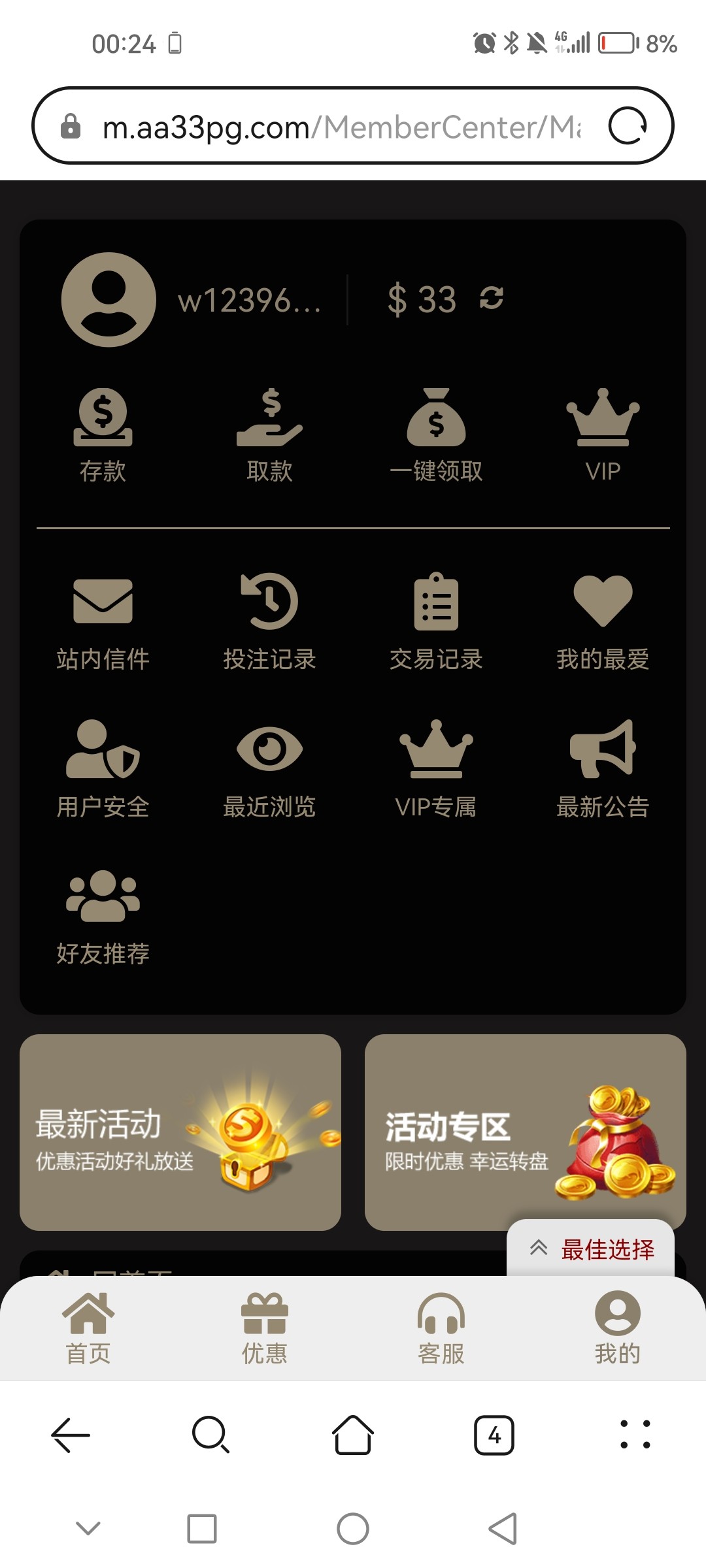View 交易记录 transaction history

point(436,621)
